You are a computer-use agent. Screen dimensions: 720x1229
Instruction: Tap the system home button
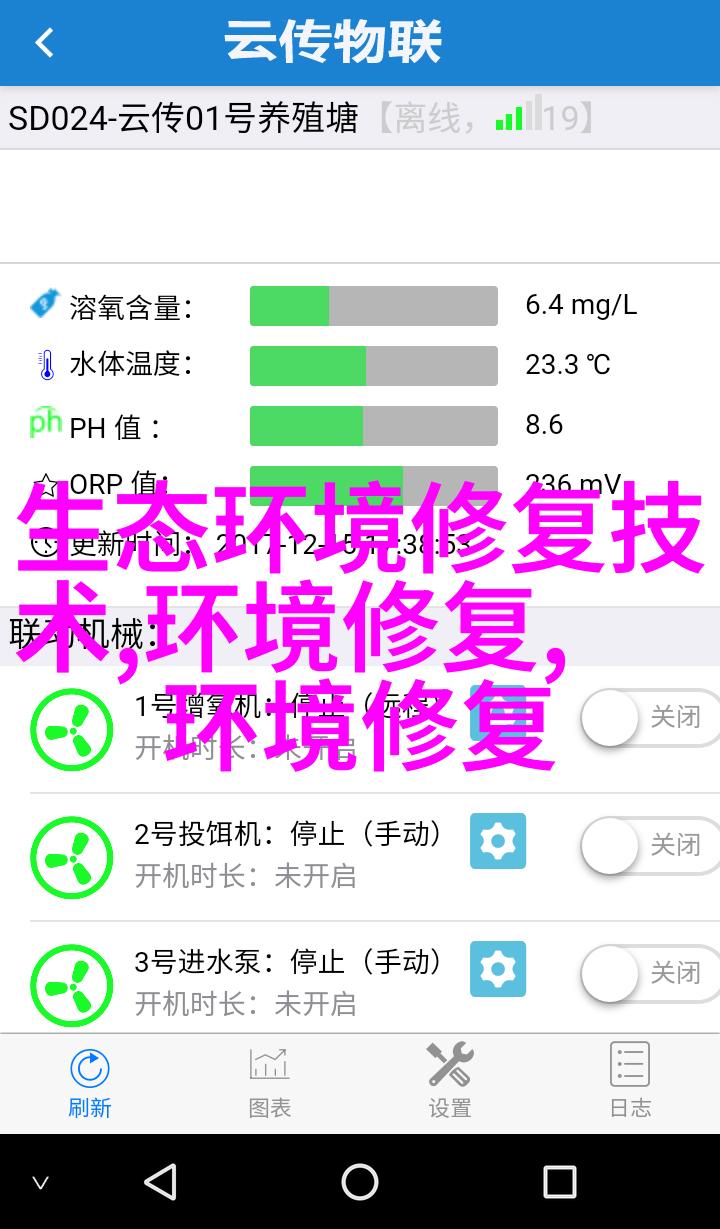[360, 1182]
